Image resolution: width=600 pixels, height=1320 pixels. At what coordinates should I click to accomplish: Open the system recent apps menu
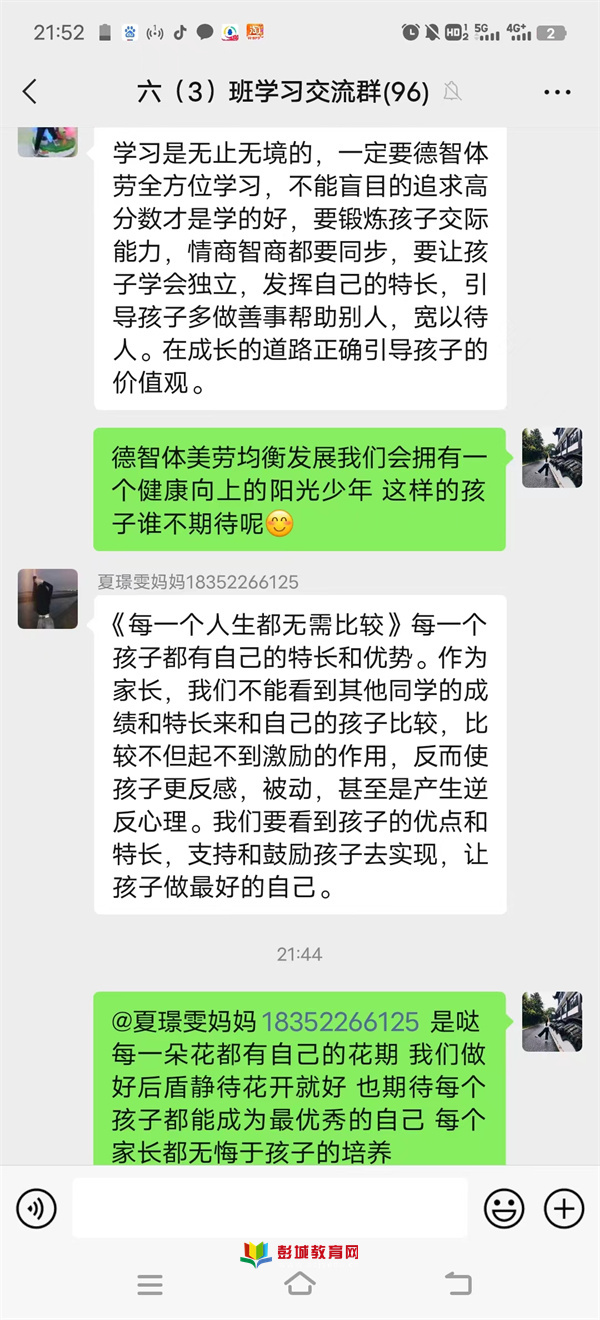click(150, 1285)
